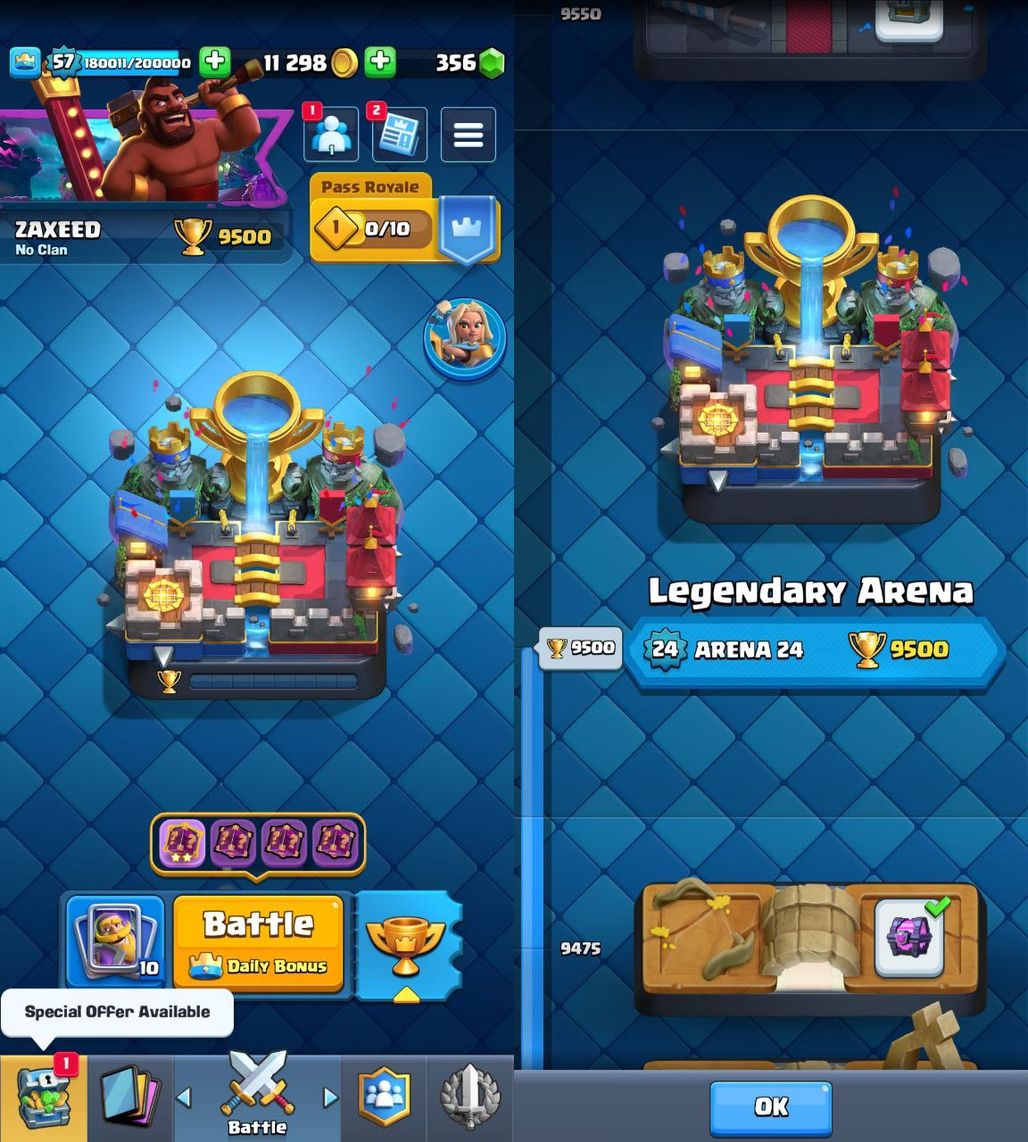1028x1142 pixels.
Task: Open the trophy road ticket button
Action: 406,945
